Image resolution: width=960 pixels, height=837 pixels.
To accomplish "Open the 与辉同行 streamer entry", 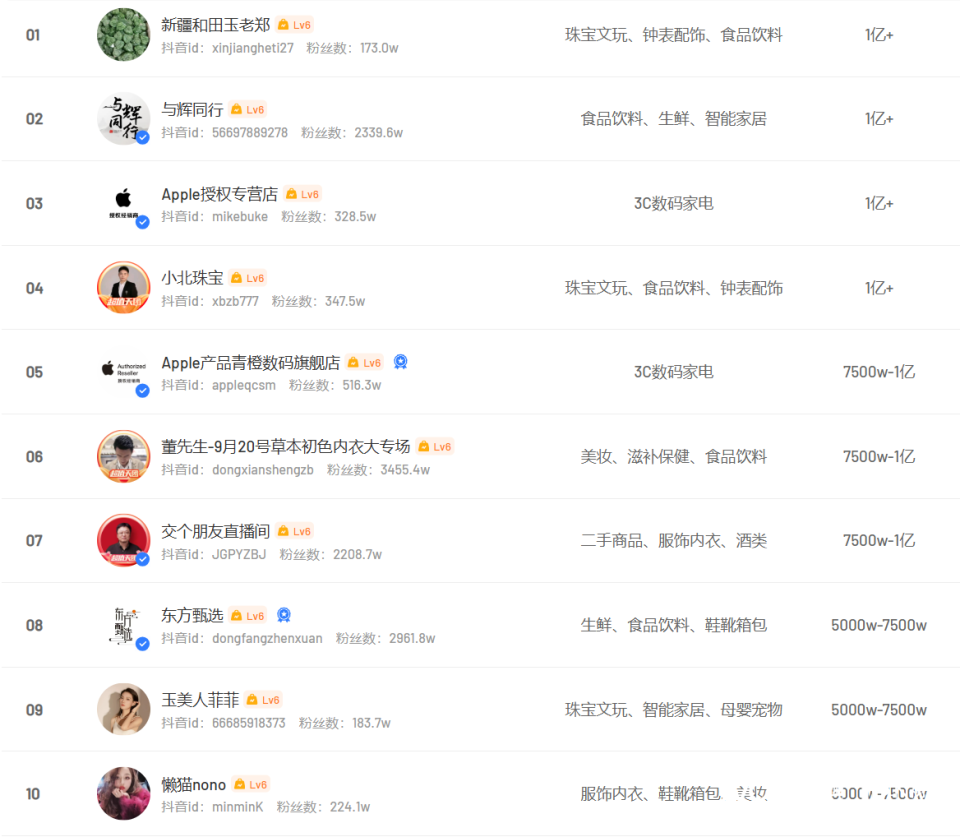I will [192, 109].
